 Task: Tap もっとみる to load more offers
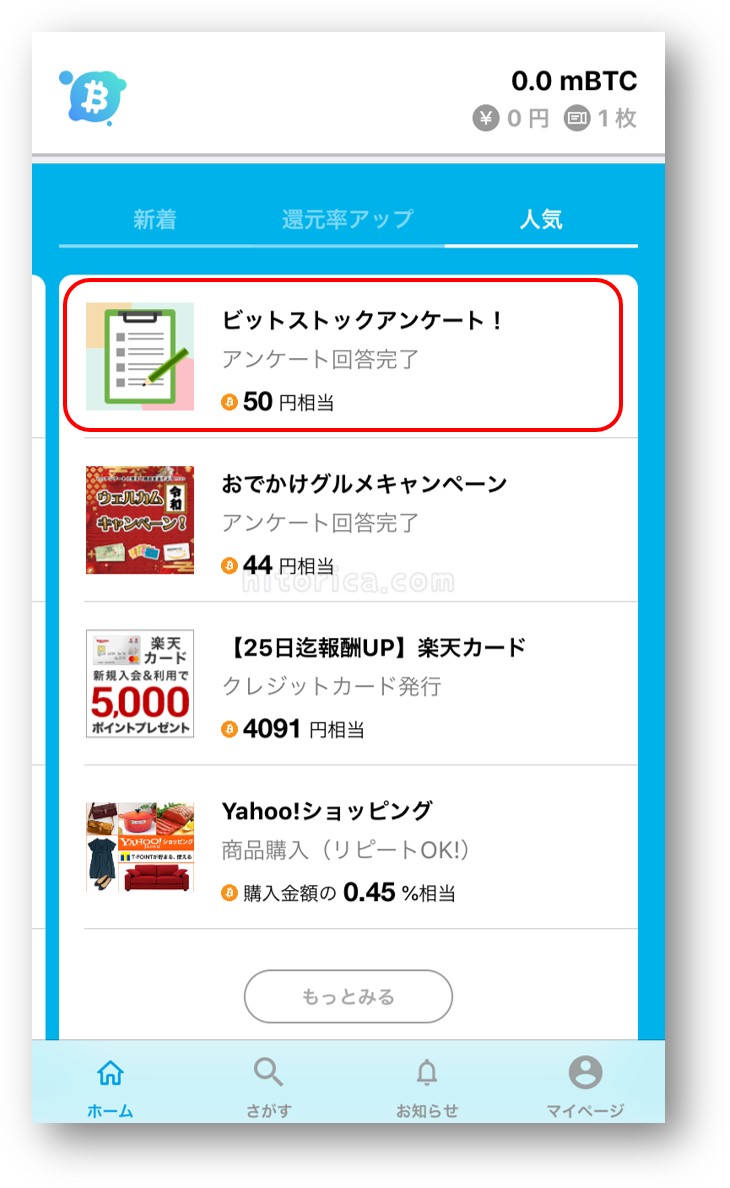(348, 996)
